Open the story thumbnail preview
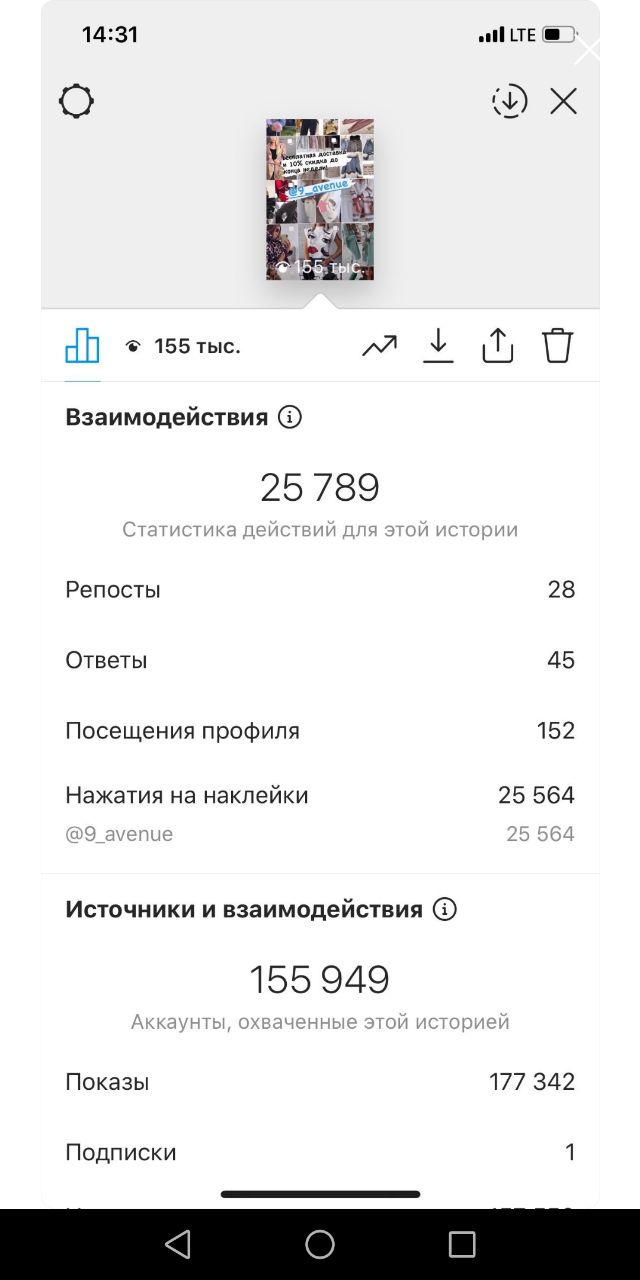 tap(320, 199)
